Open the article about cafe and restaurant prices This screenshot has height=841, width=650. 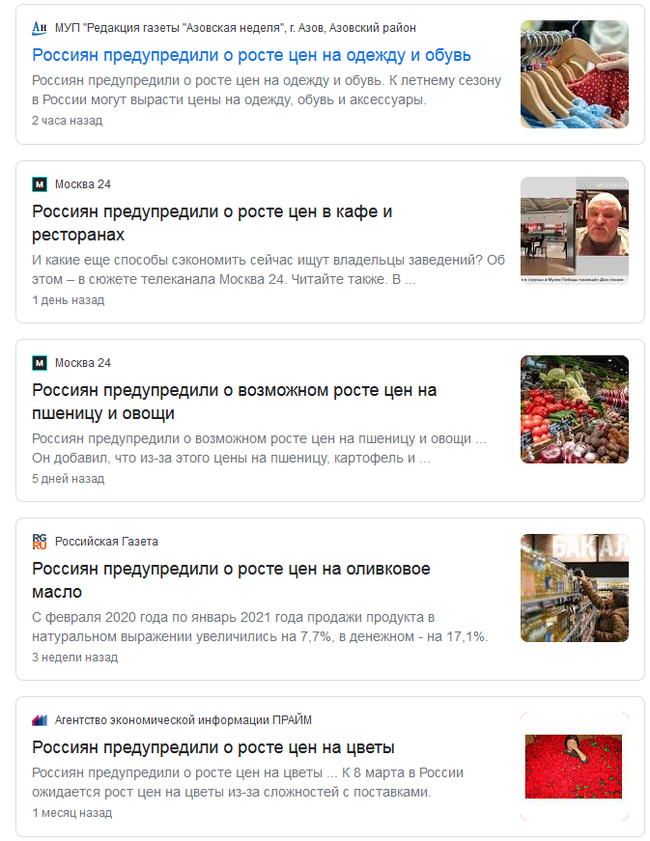[x=212, y=222]
